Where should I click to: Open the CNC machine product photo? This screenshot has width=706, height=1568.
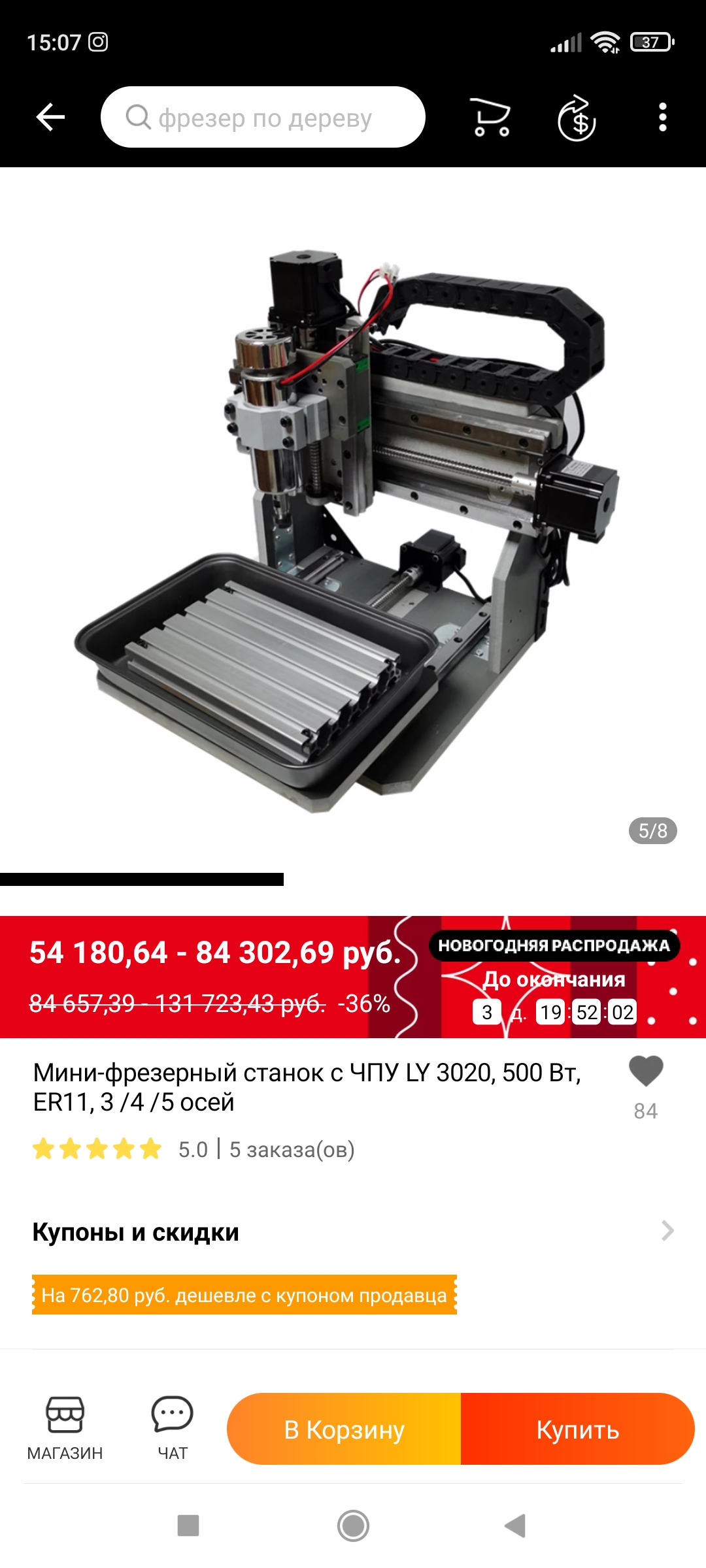click(x=346, y=523)
